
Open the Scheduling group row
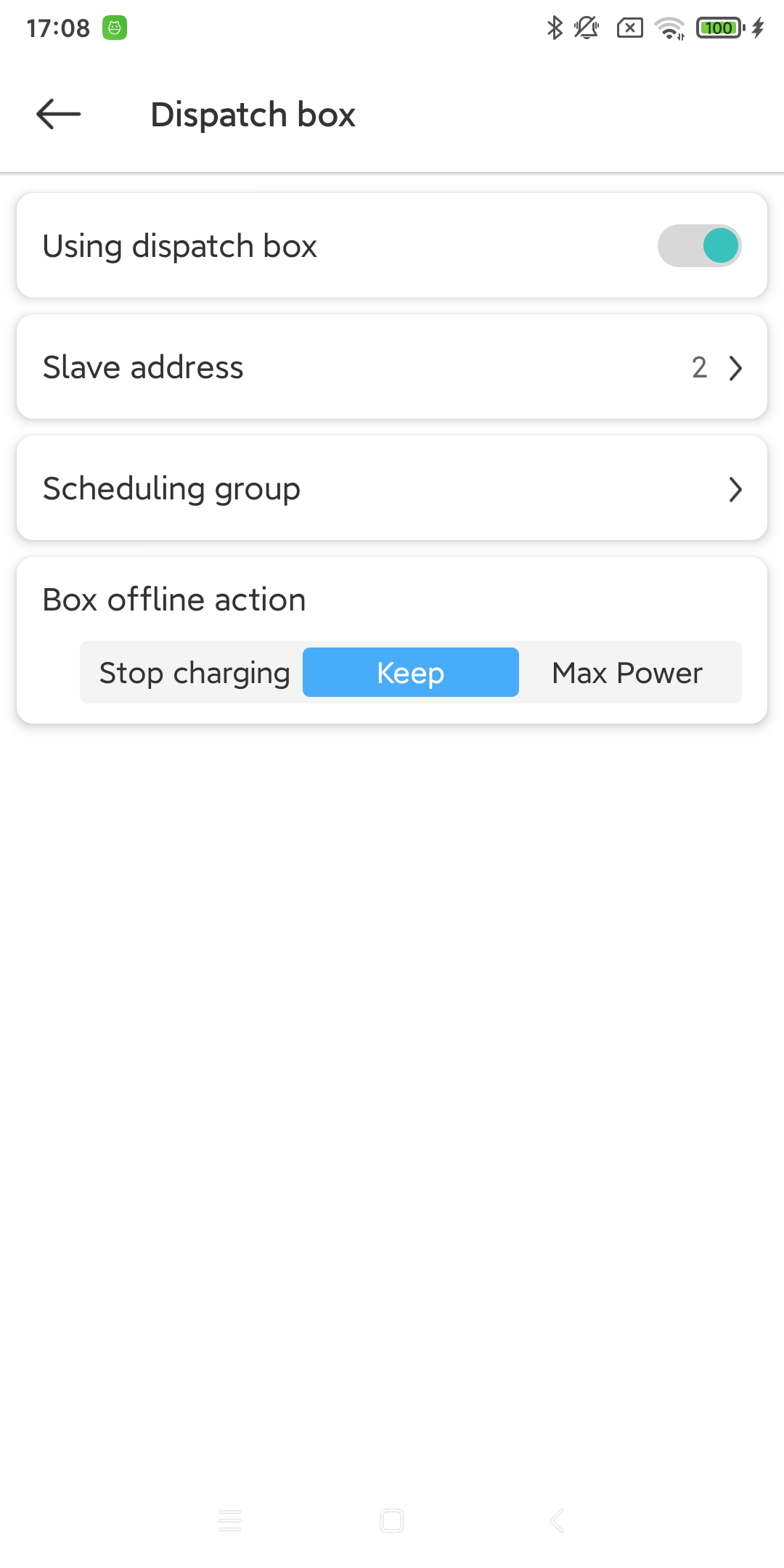point(392,489)
